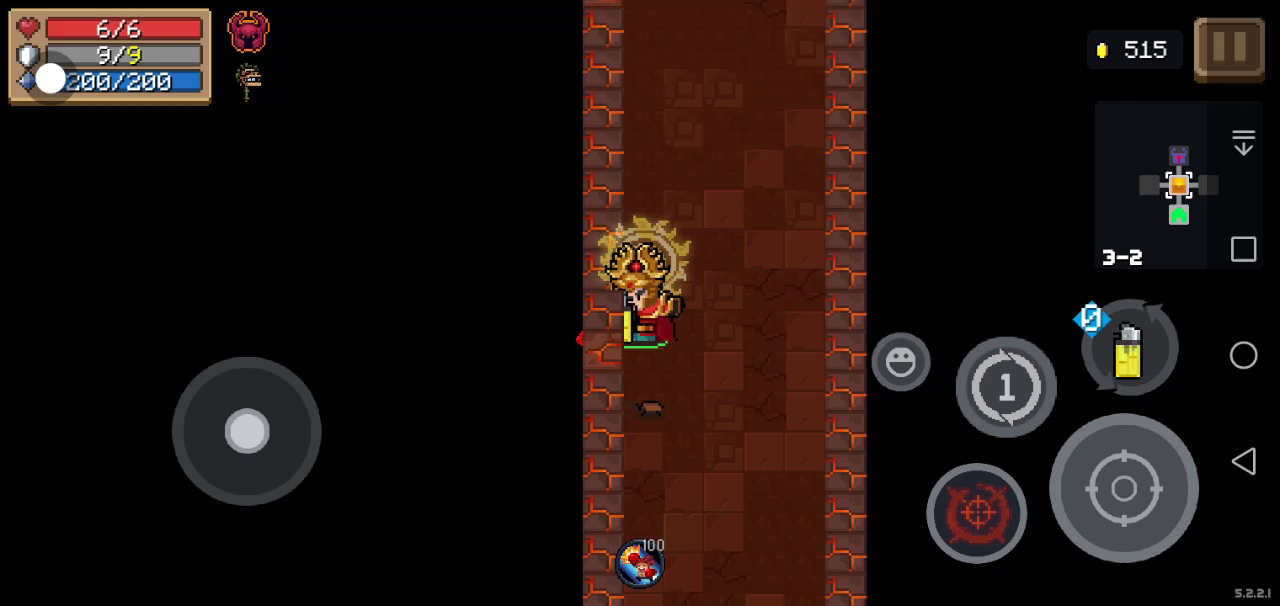Image resolution: width=1280 pixels, height=606 pixels.
Task: Fire weapon with the crosshair attack button
Action: coord(1123,488)
